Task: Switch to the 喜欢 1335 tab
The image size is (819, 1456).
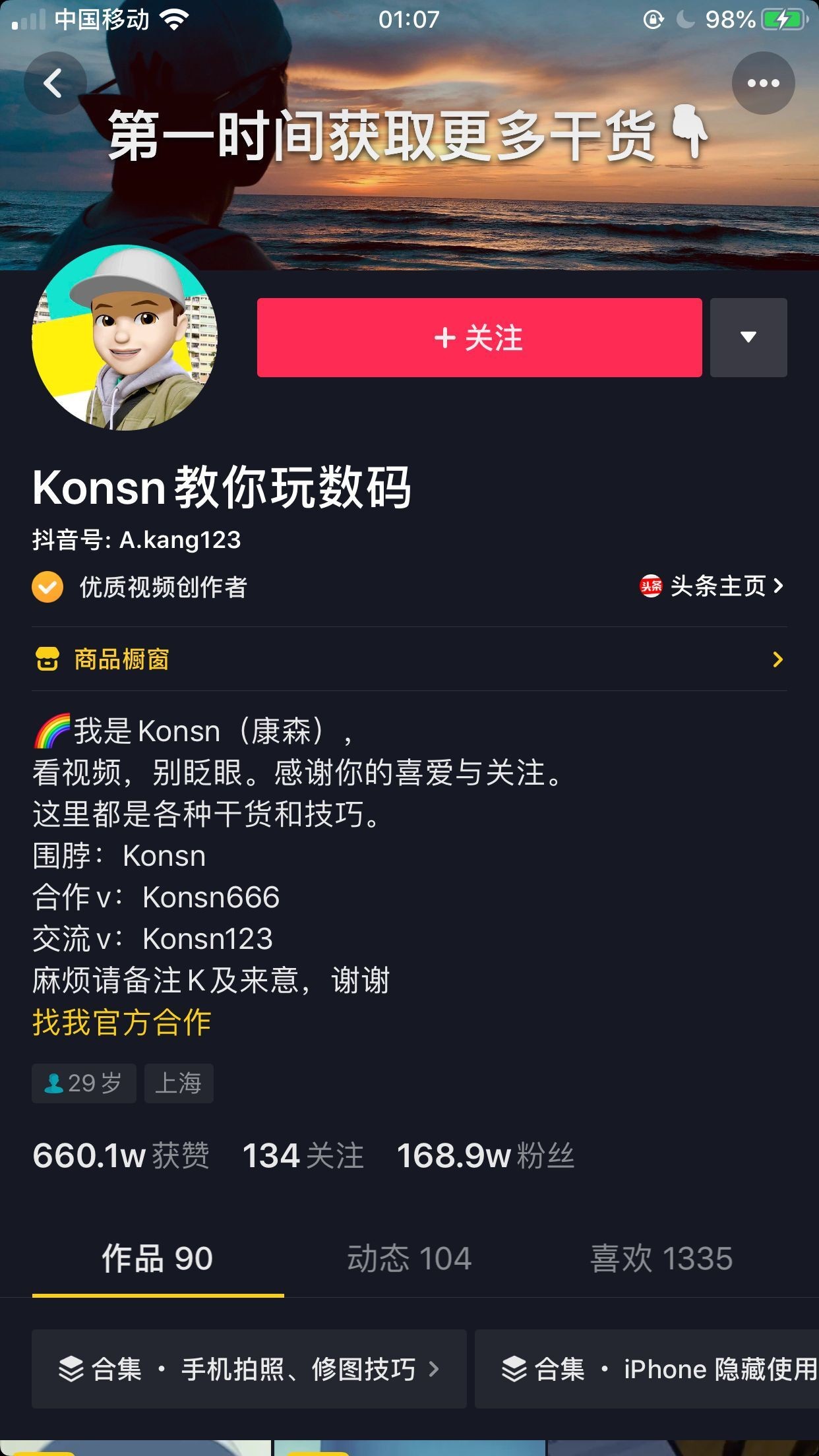Action: tap(661, 1258)
